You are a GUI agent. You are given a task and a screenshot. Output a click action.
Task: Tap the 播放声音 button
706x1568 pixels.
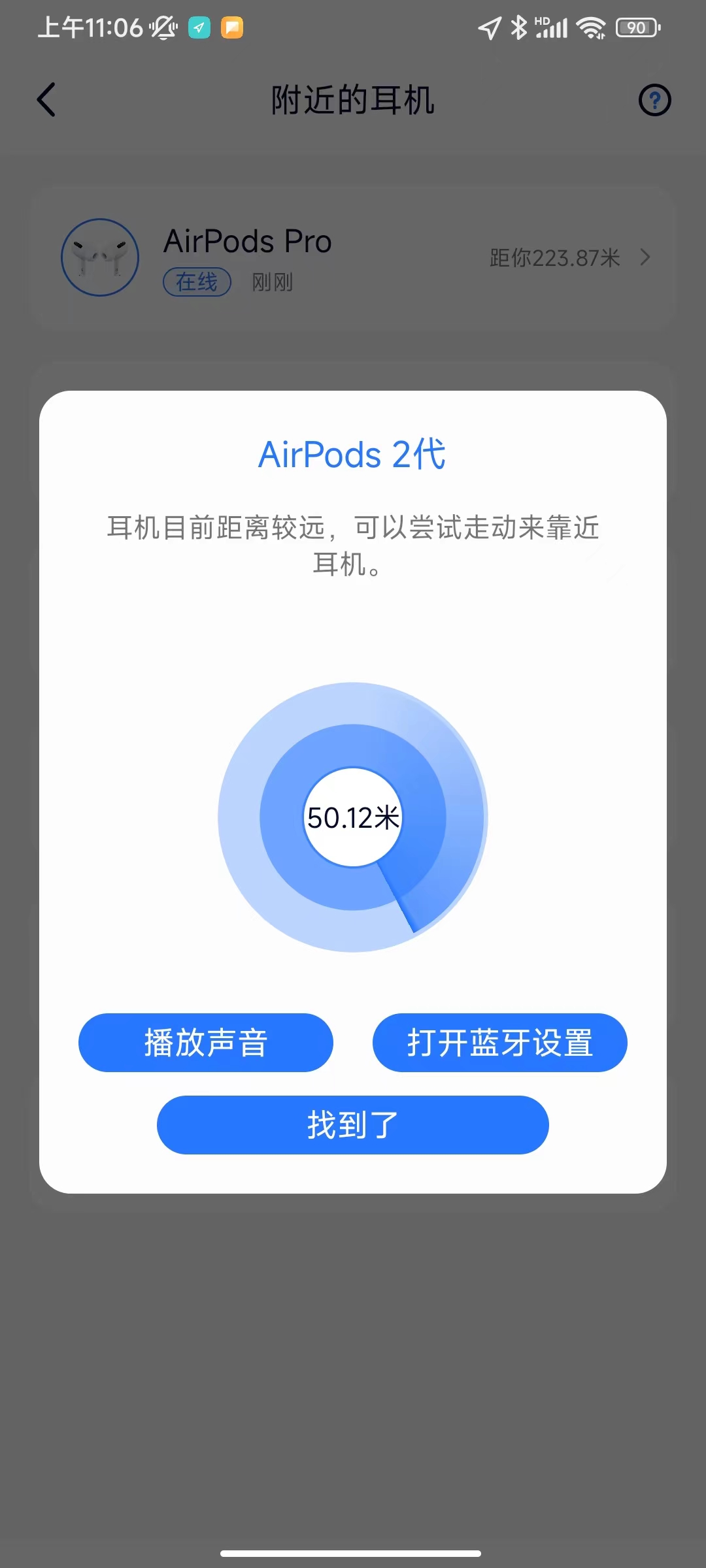(206, 1042)
